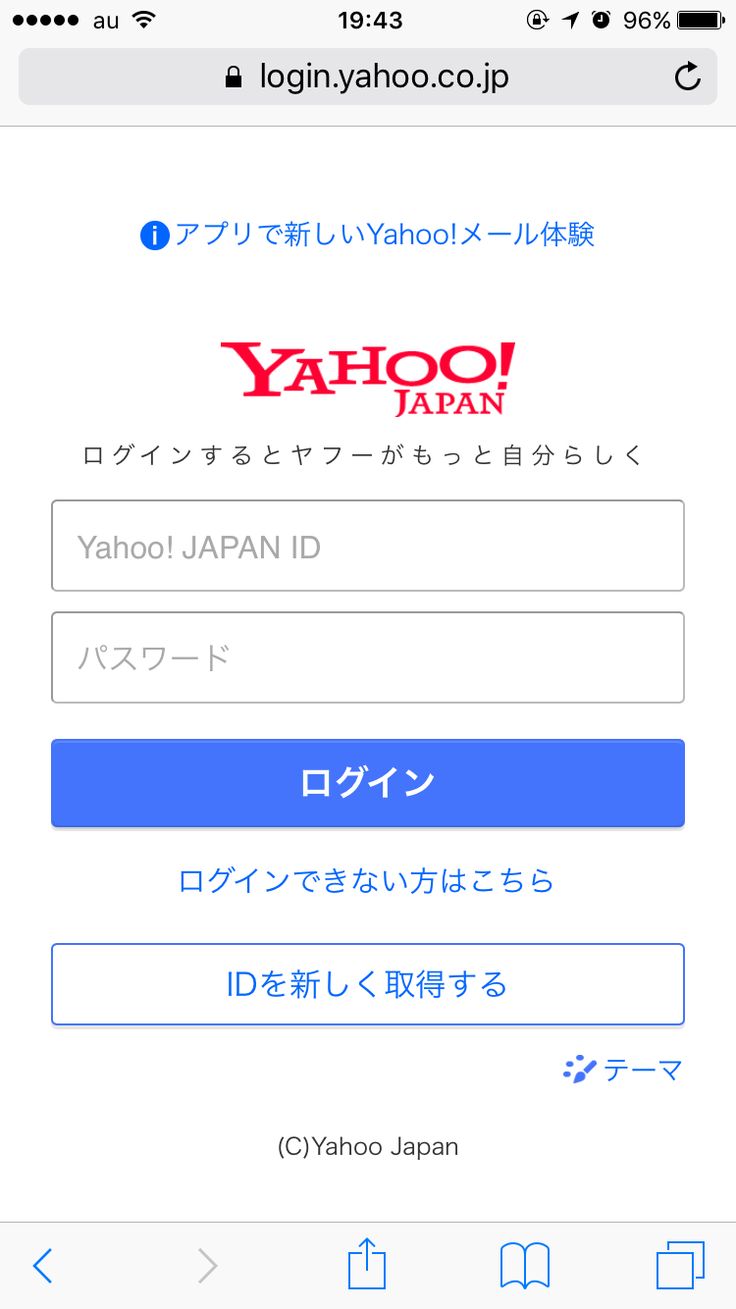Tap the paintbrush icon next to テーマ
Viewport: 736px width, 1309px height.
click(x=579, y=1069)
